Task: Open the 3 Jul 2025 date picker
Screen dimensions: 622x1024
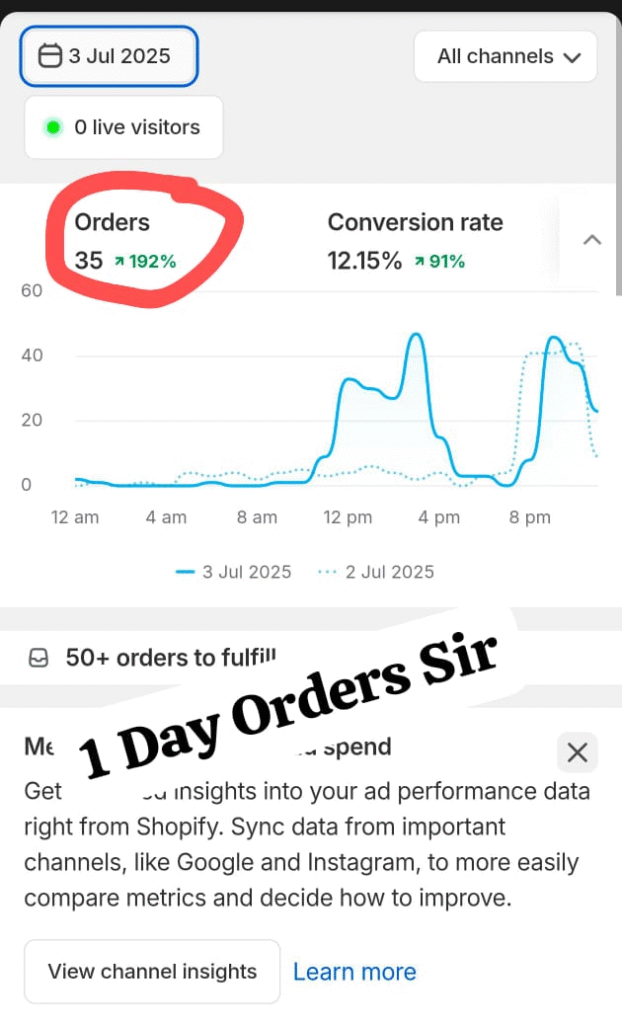Action: (x=109, y=57)
